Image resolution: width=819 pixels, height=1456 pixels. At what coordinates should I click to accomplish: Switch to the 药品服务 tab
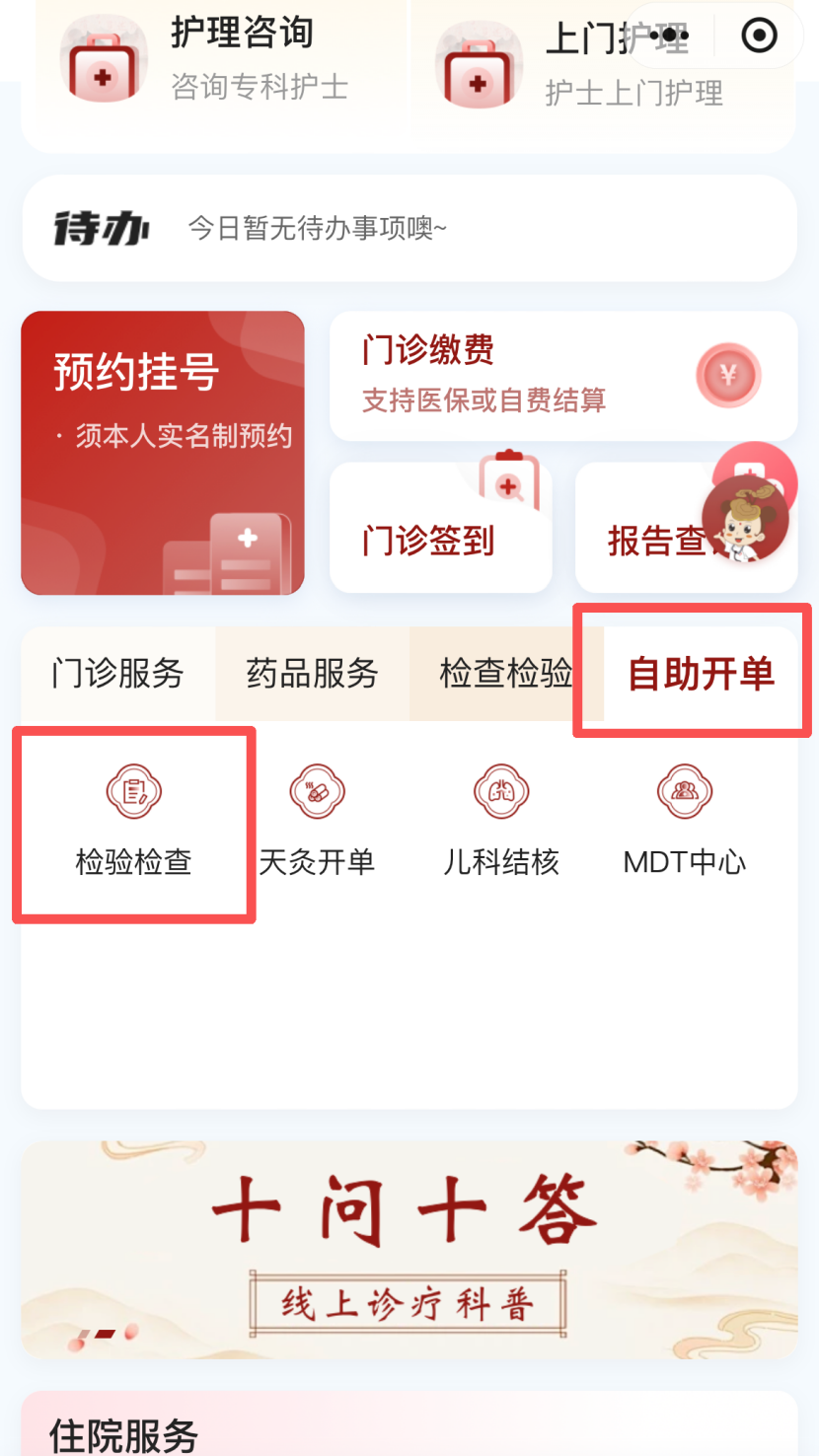point(312,674)
